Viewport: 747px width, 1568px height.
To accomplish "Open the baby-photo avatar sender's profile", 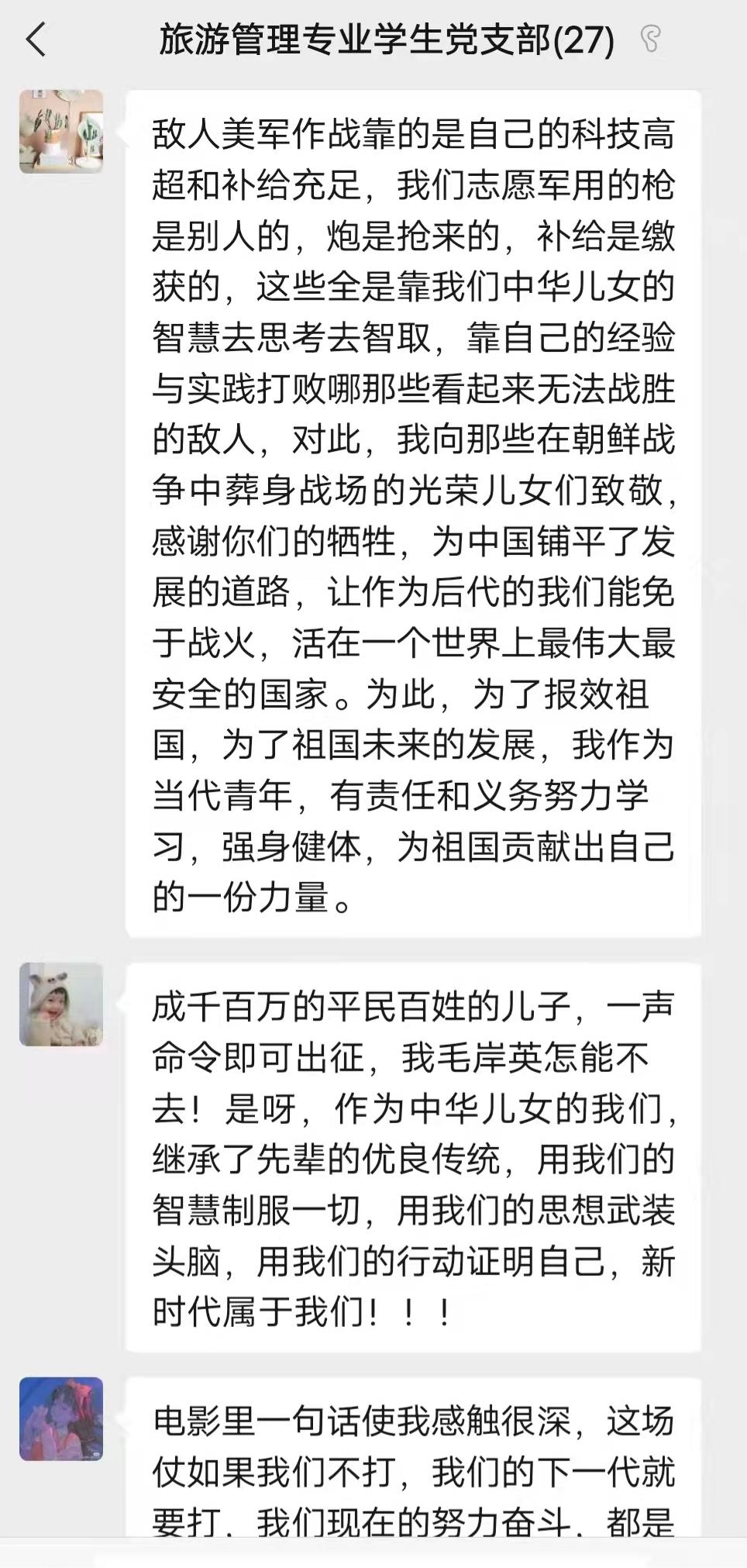I will [61, 1005].
